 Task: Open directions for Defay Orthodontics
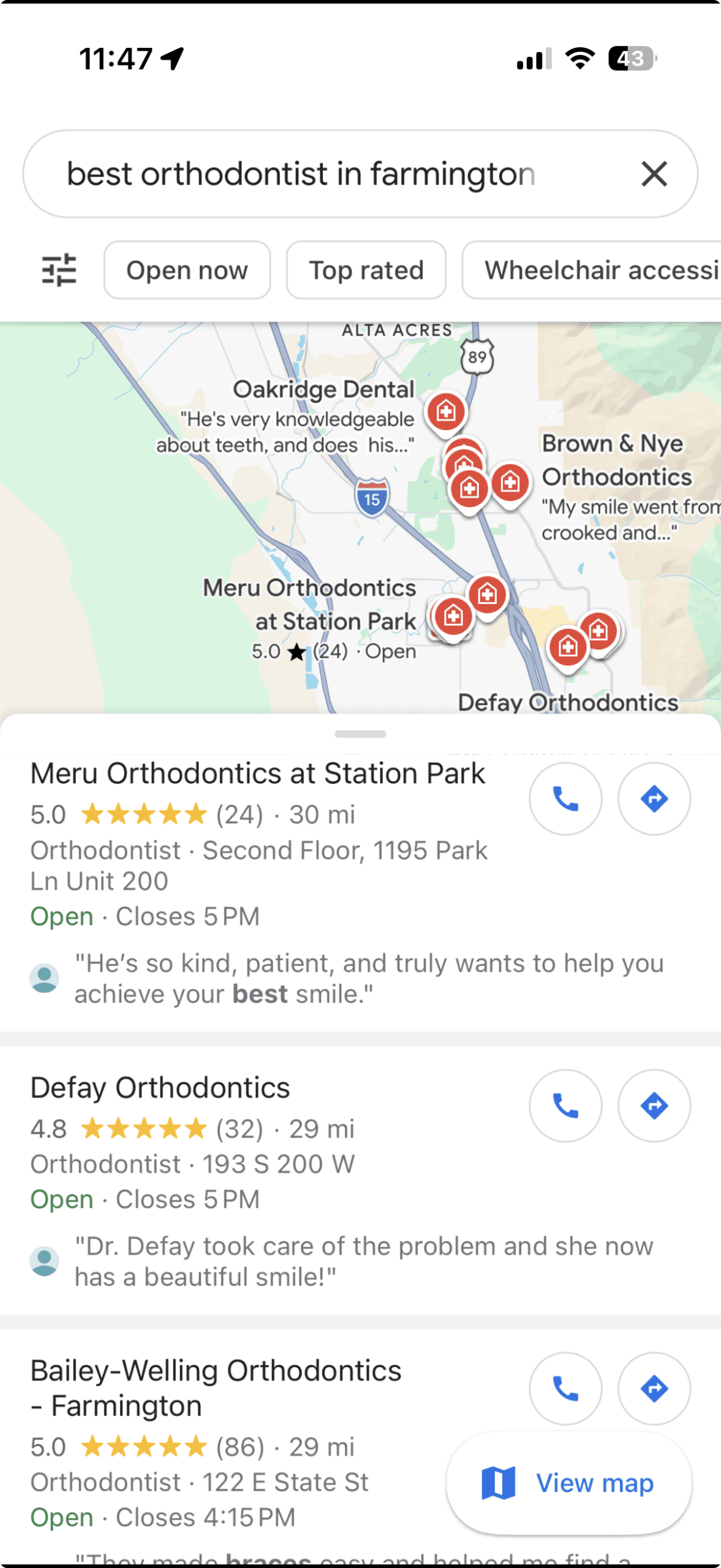(x=654, y=1105)
